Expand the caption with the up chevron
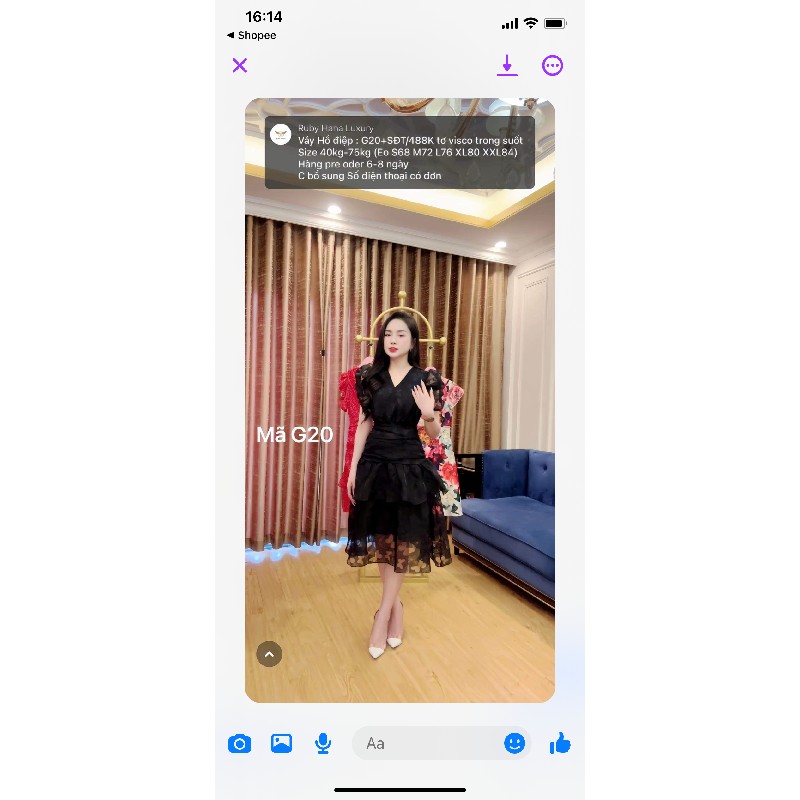The width and height of the screenshot is (800, 800). point(269,654)
